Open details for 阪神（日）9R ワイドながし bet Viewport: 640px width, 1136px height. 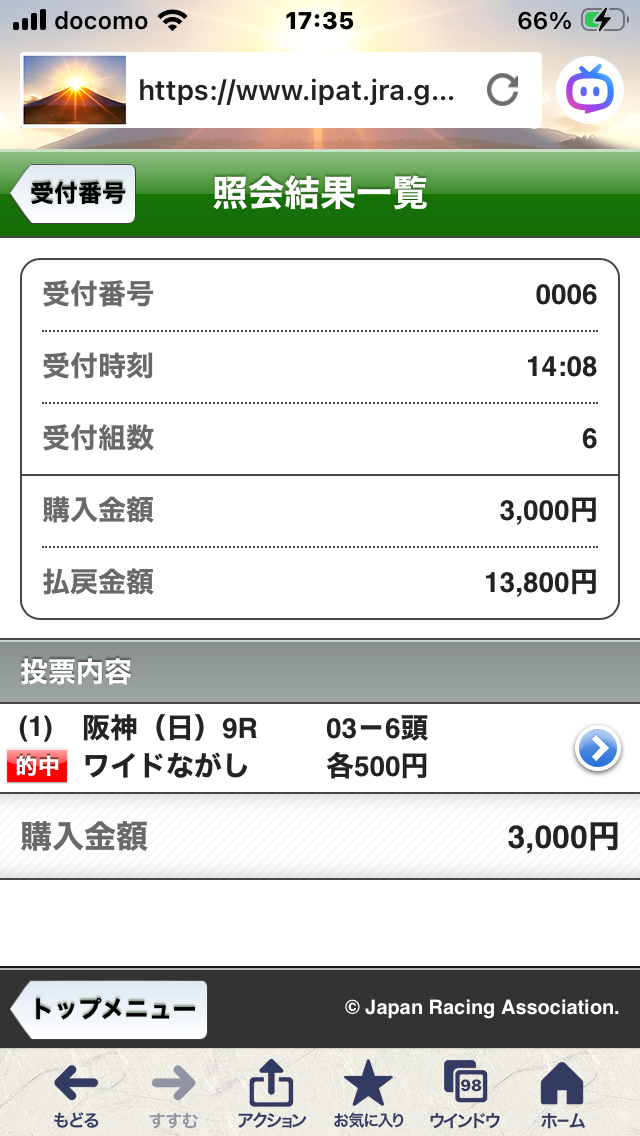coord(597,748)
